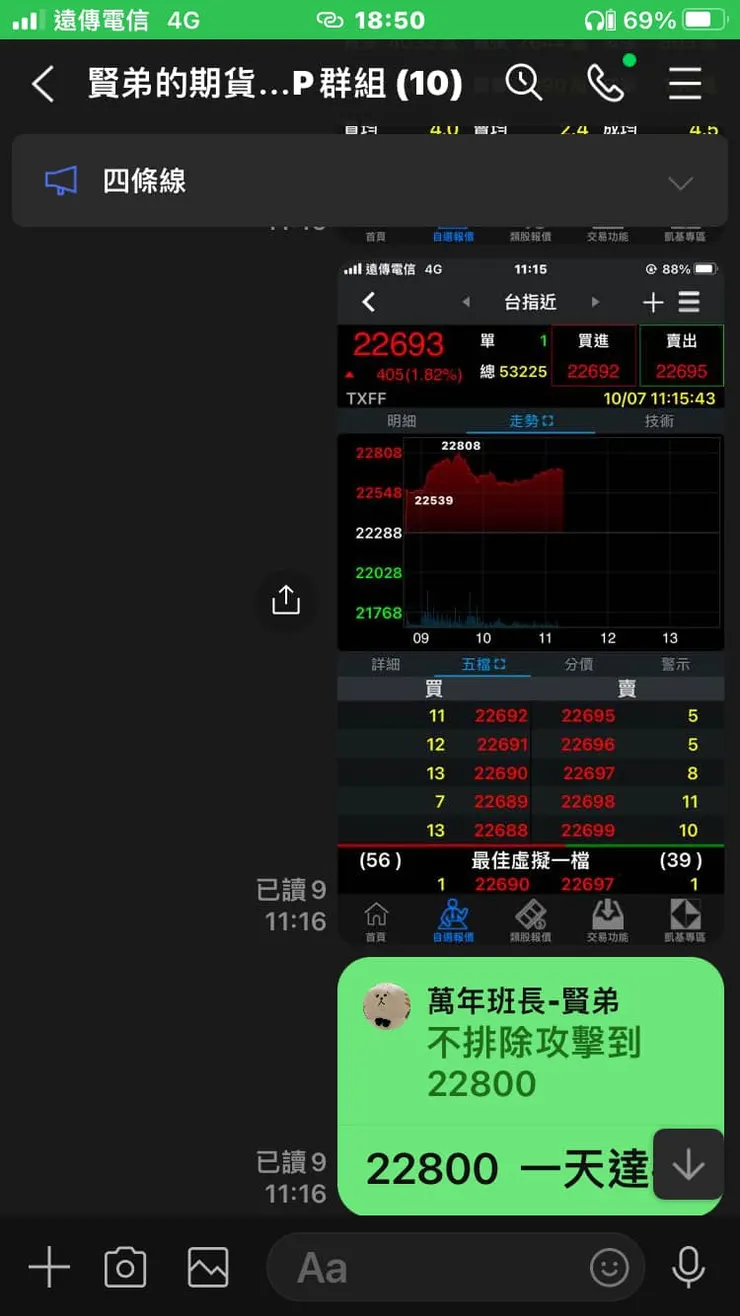This screenshot has width=740, height=1316.
Task: Start a voice call from chat header
Action: click(606, 84)
